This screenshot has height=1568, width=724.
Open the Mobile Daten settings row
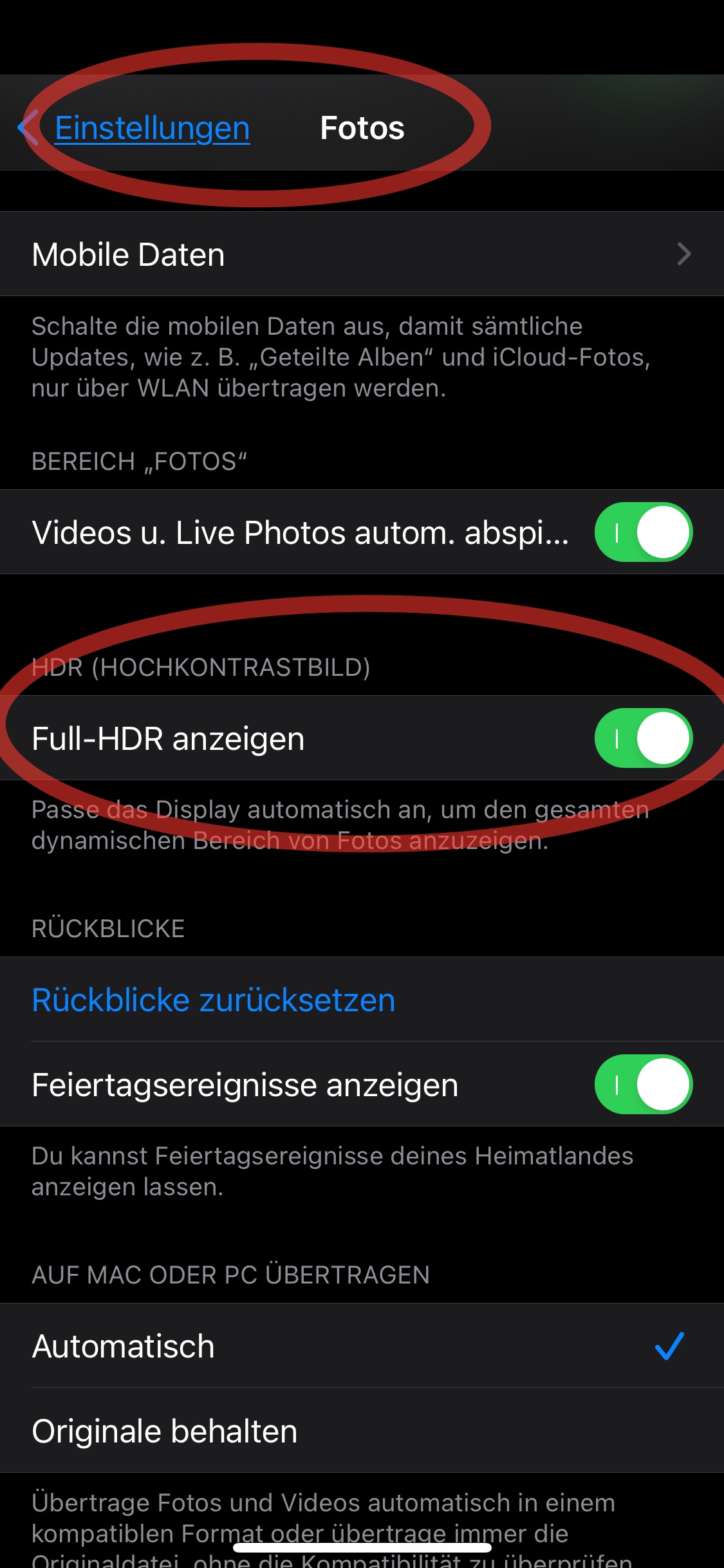pos(362,254)
